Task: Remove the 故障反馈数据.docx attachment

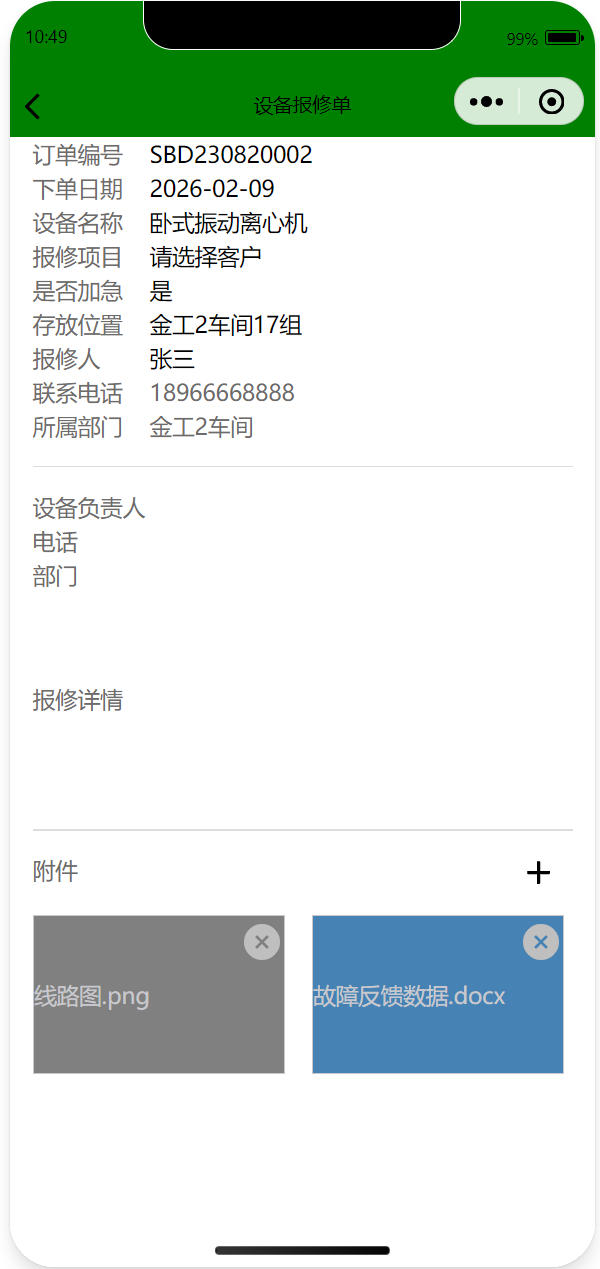Action: point(540,942)
